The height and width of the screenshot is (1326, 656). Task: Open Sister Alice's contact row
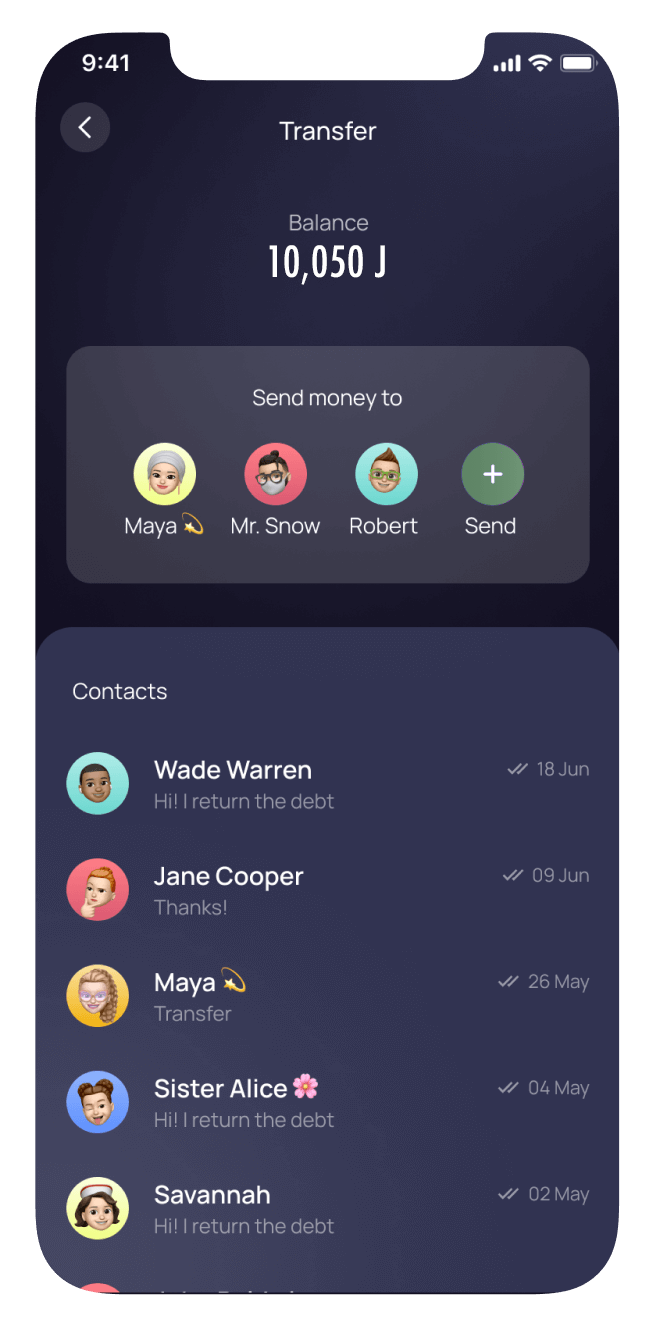pos(327,1102)
